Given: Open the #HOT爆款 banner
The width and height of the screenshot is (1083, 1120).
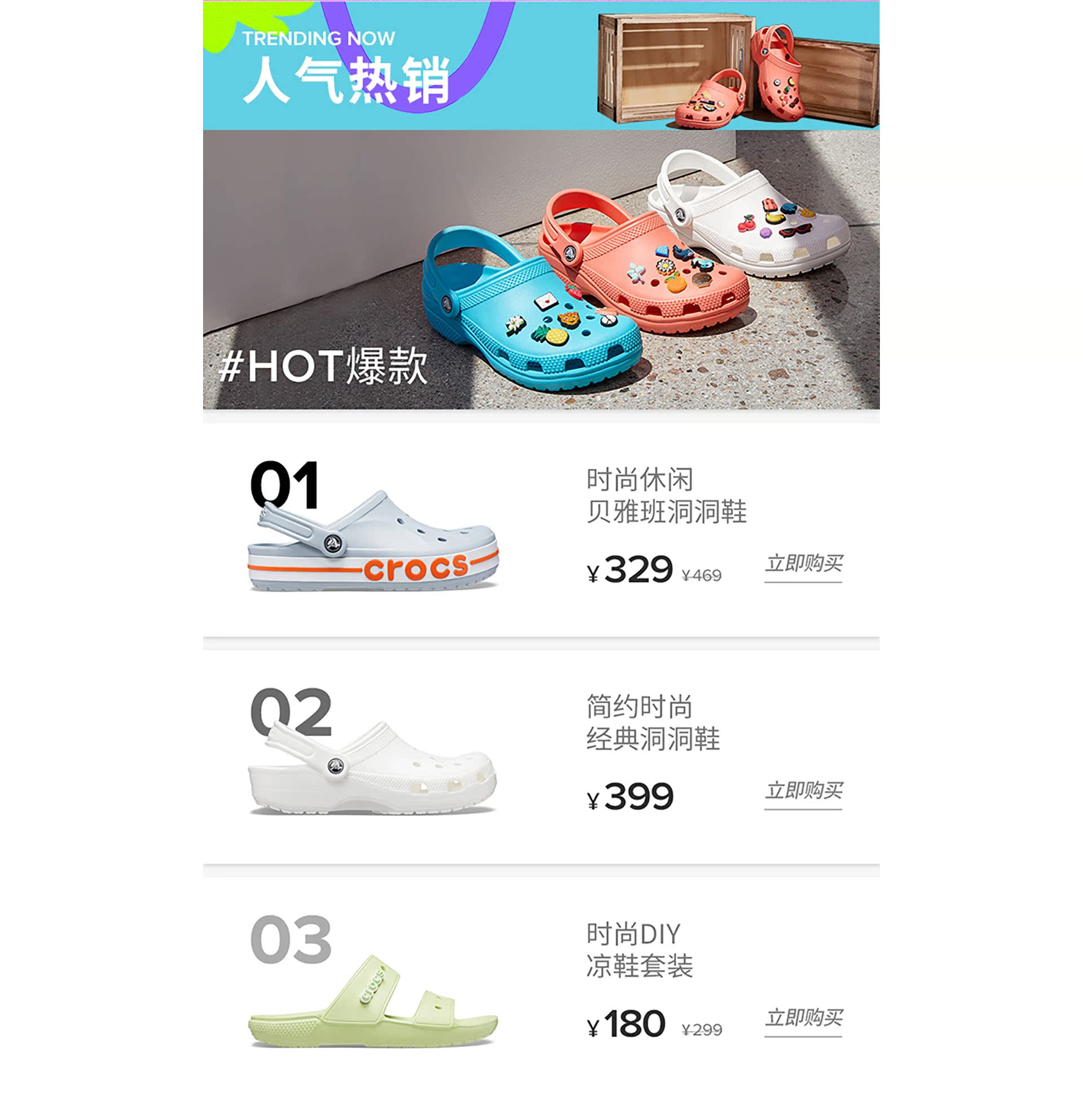Looking at the screenshot, I should click(x=540, y=268).
